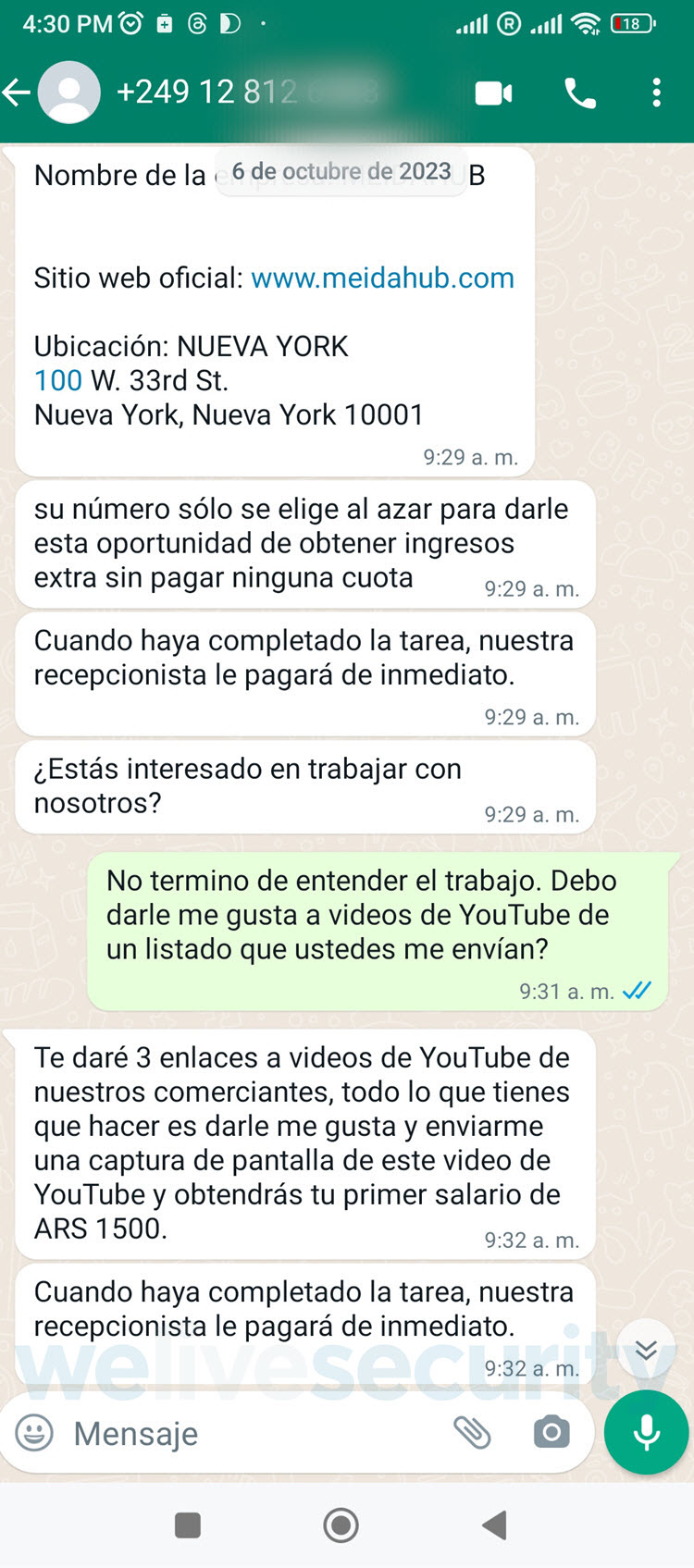Open the camera from the message bar

(551, 1432)
